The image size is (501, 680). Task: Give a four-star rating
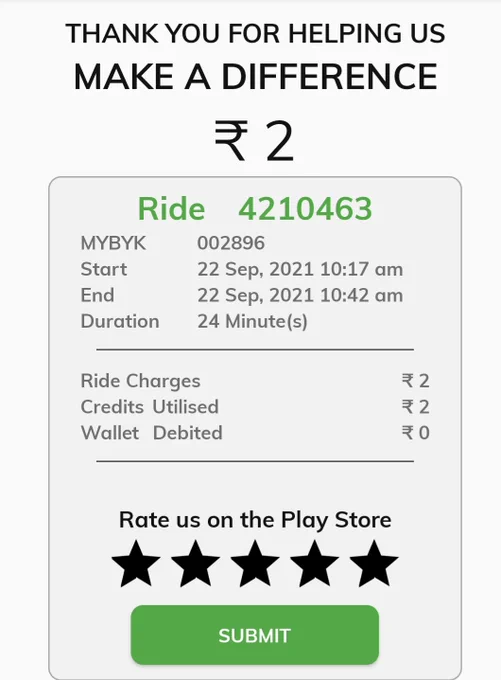click(314, 564)
